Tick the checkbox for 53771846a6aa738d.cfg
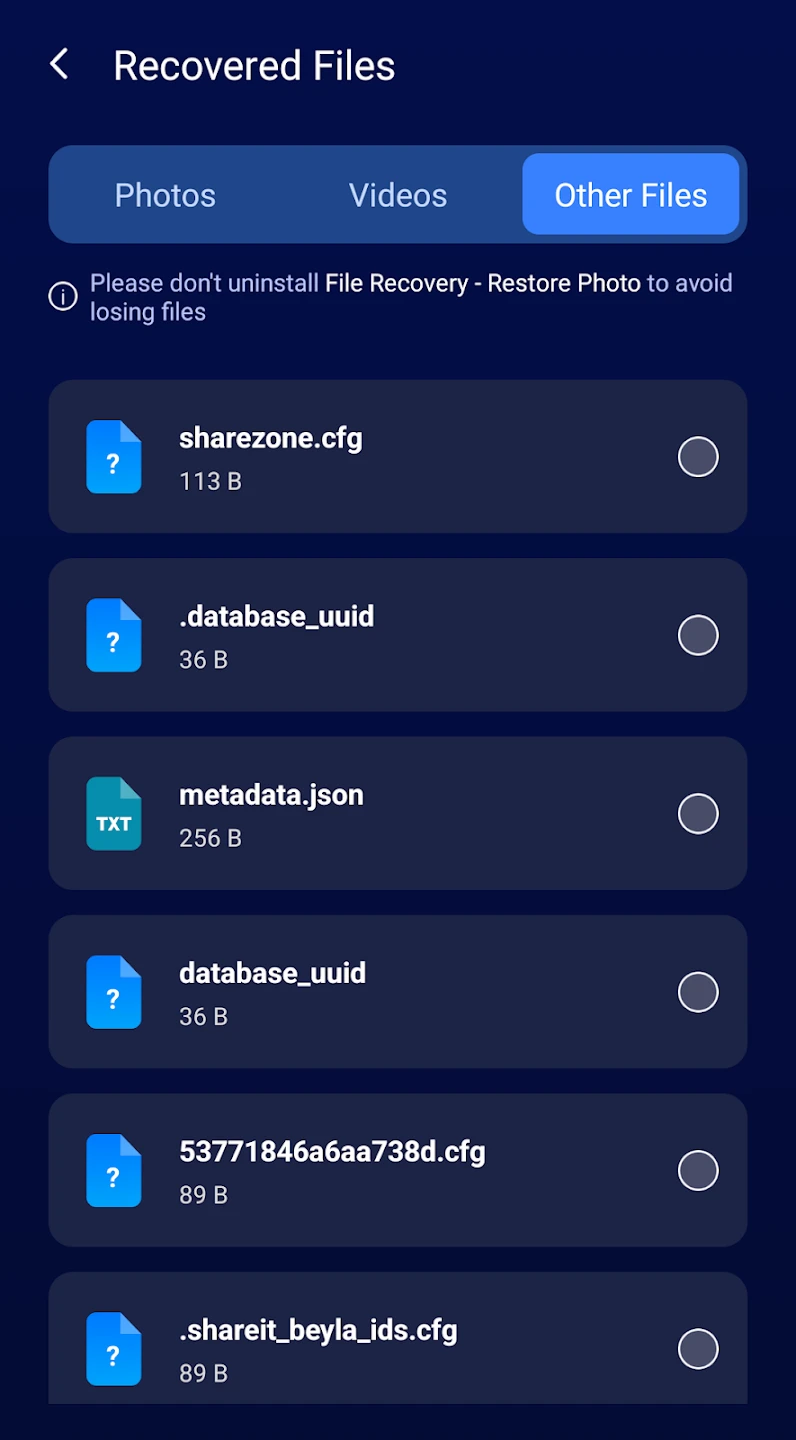The width and height of the screenshot is (796, 1440). tap(698, 1170)
